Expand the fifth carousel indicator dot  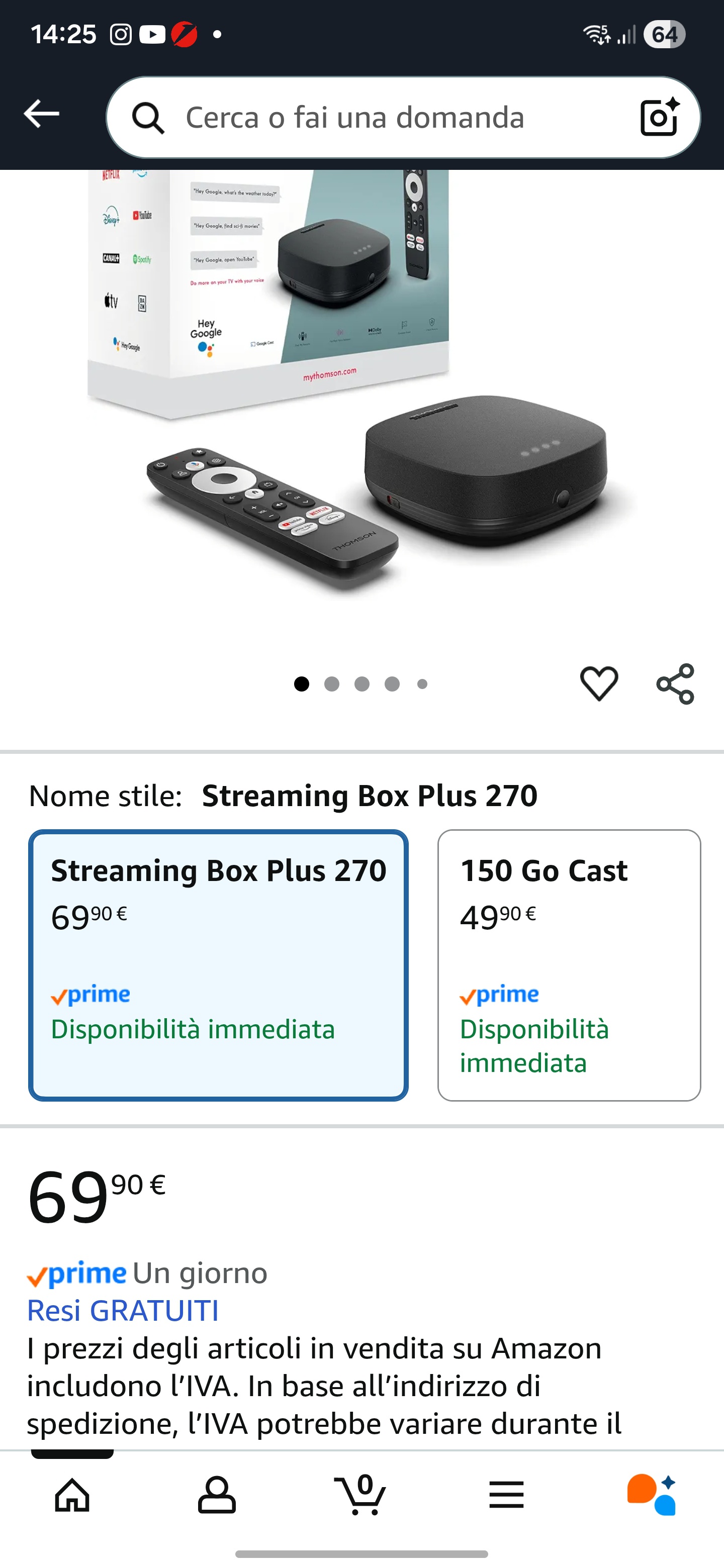pos(421,683)
